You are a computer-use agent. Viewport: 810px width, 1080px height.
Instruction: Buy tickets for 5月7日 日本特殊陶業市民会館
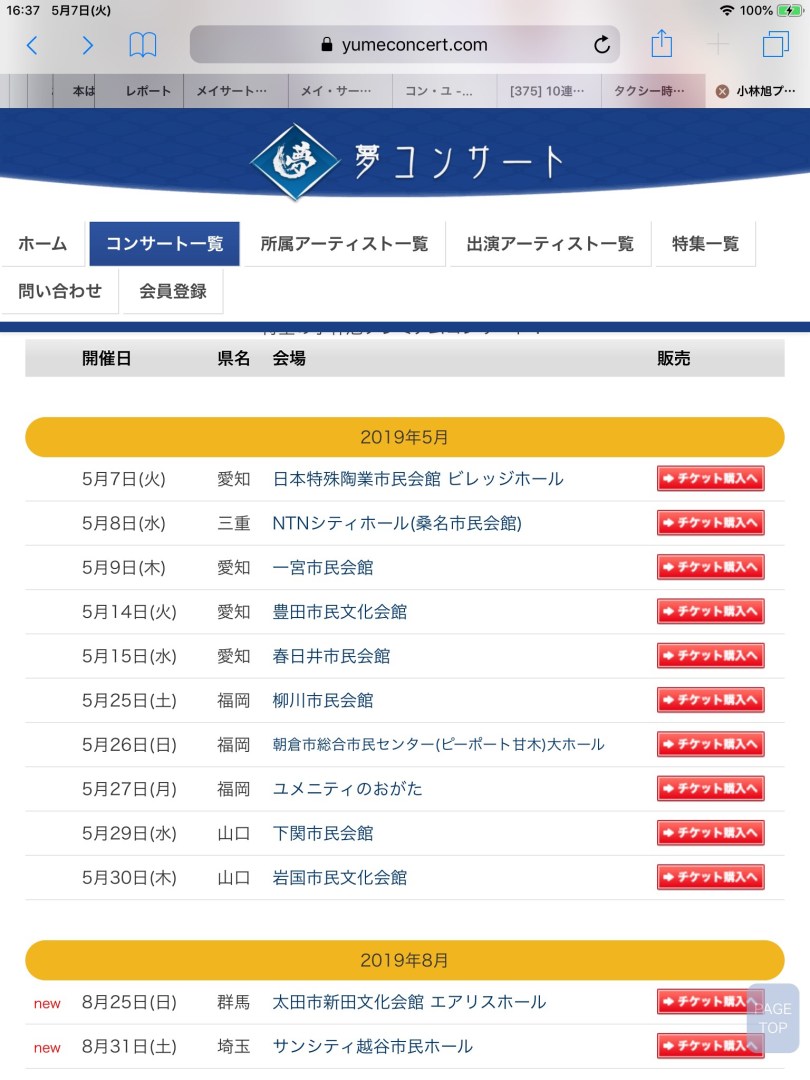click(710, 479)
